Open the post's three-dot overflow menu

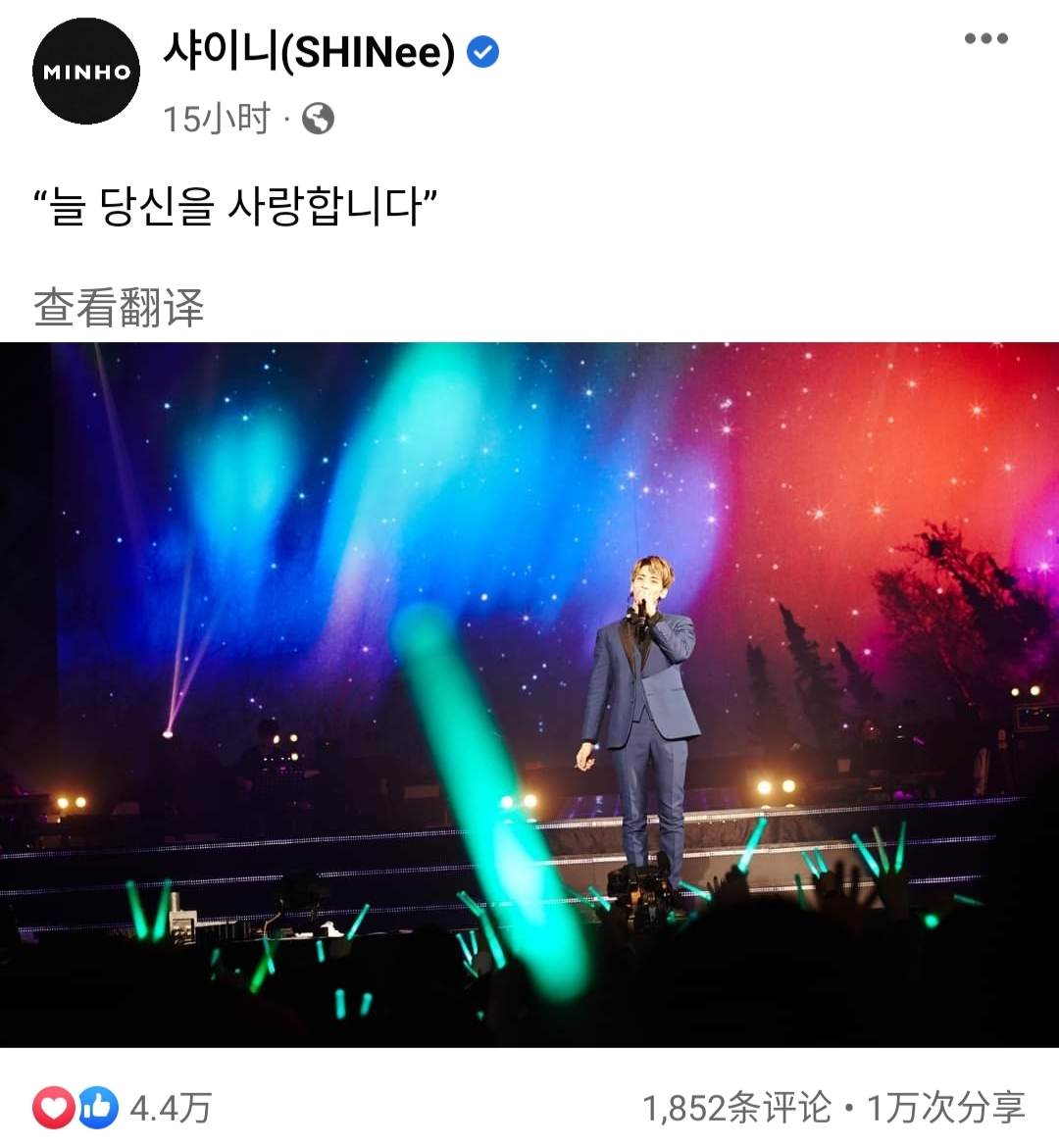pos(985,39)
